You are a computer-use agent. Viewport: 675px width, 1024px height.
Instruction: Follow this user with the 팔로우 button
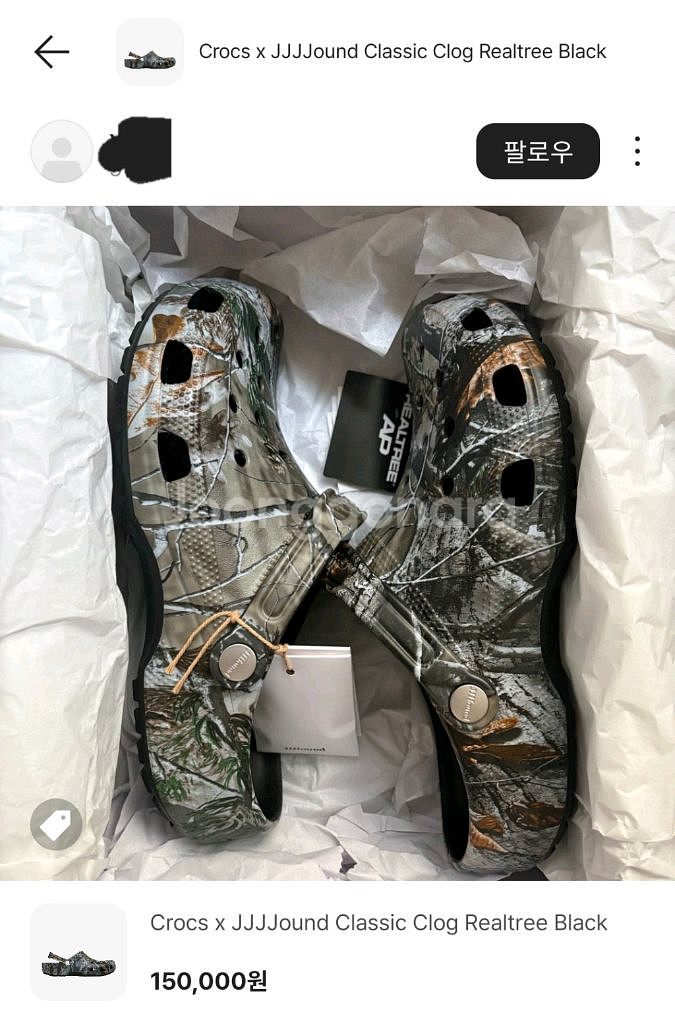537,152
